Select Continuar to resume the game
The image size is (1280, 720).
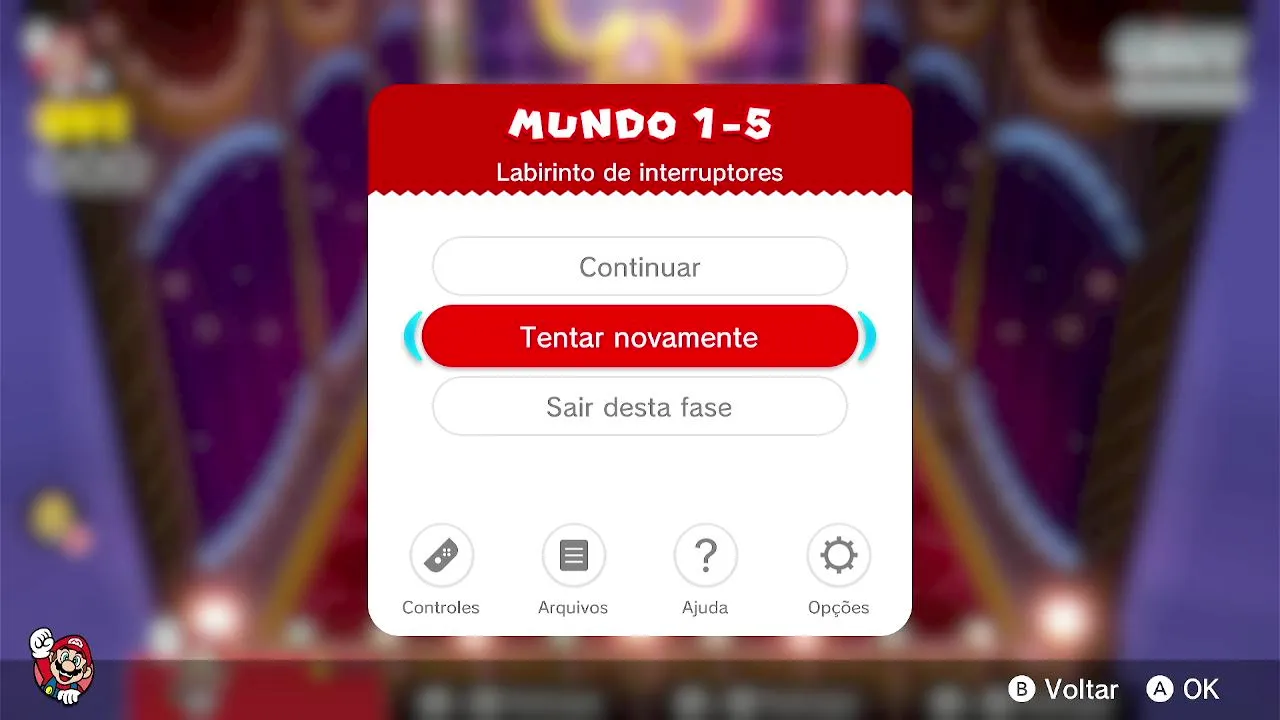click(639, 267)
